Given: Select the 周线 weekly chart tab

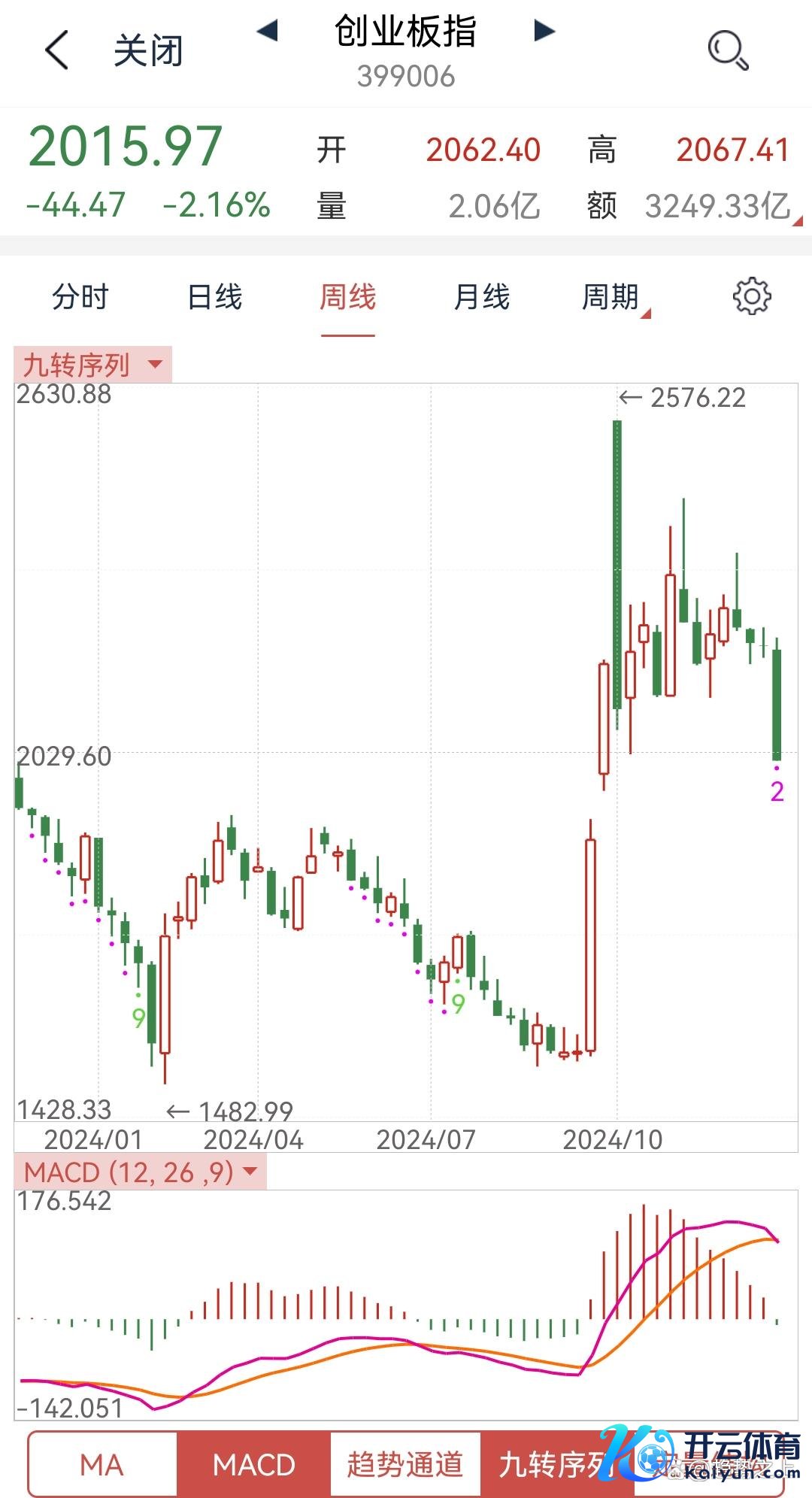Looking at the screenshot, I should pos(347,297).
